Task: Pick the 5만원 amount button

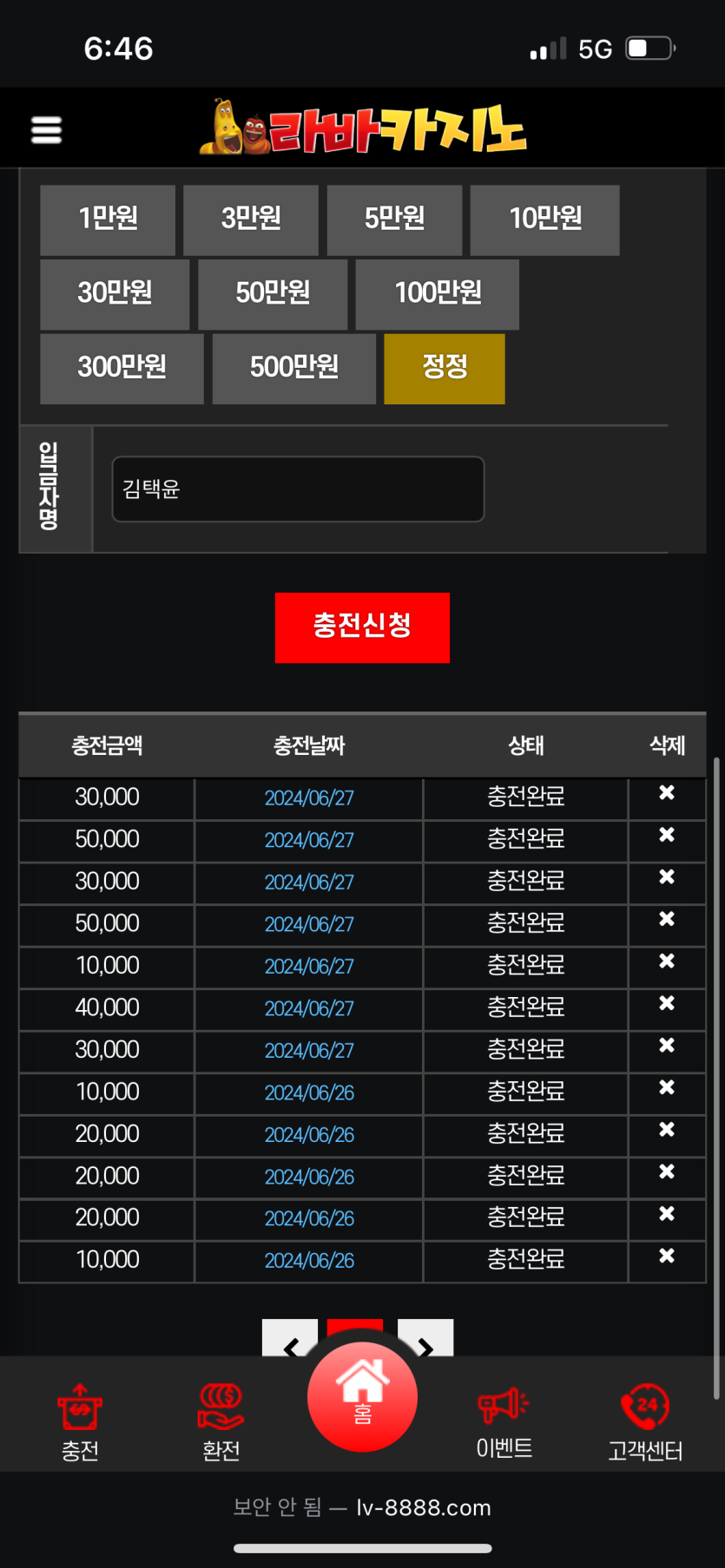Action: [394, 220]
